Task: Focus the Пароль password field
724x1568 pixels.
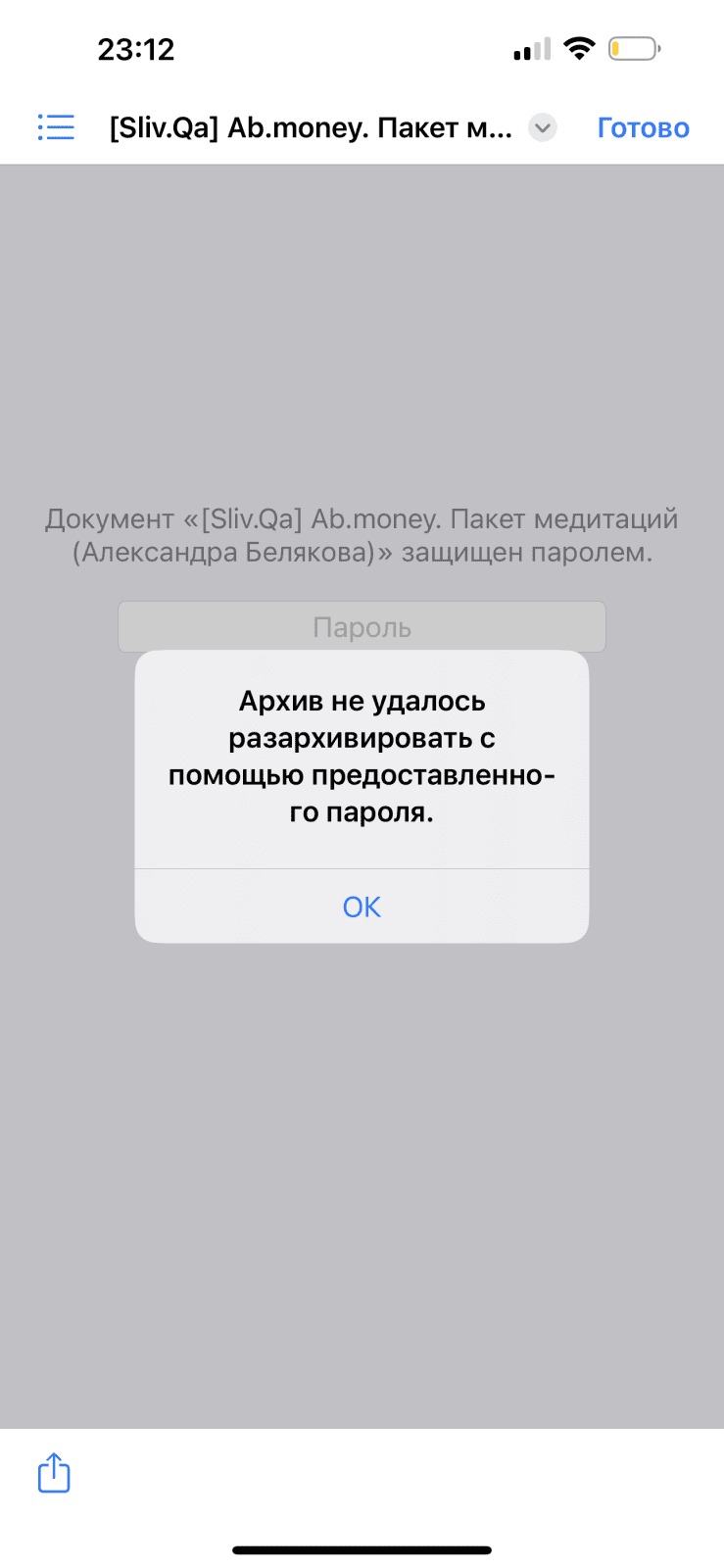Action: [x=362, y=627]
